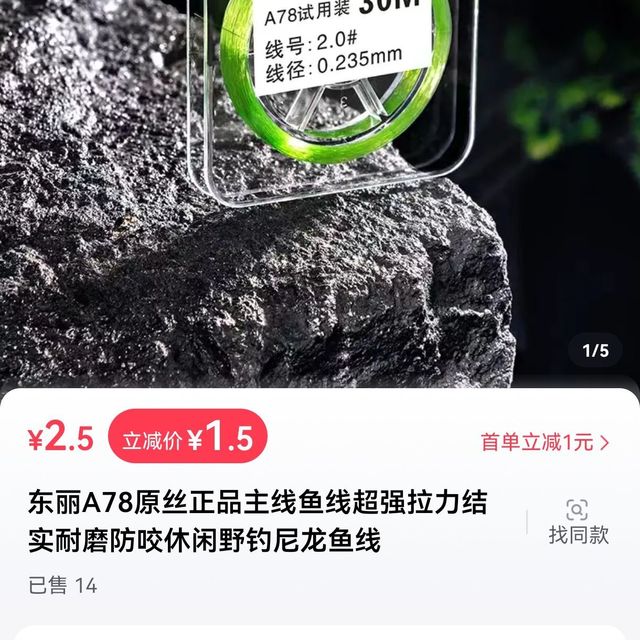The width and height of the screenshot is (640, 640).
Task: Open the fishing line product image
Action: coord(320,190)
